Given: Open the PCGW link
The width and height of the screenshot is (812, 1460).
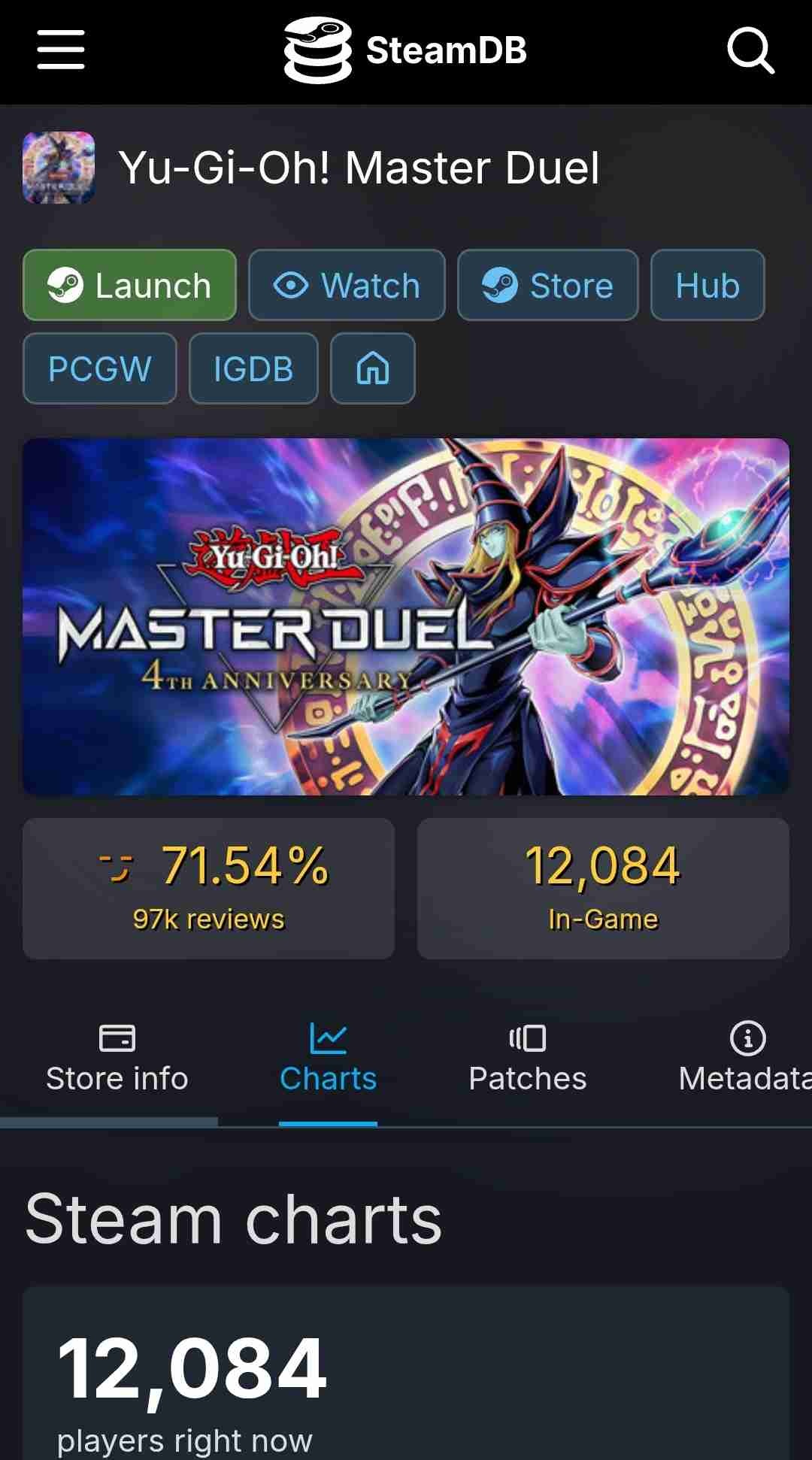Looking at the screenshot, I should [99, 369].
